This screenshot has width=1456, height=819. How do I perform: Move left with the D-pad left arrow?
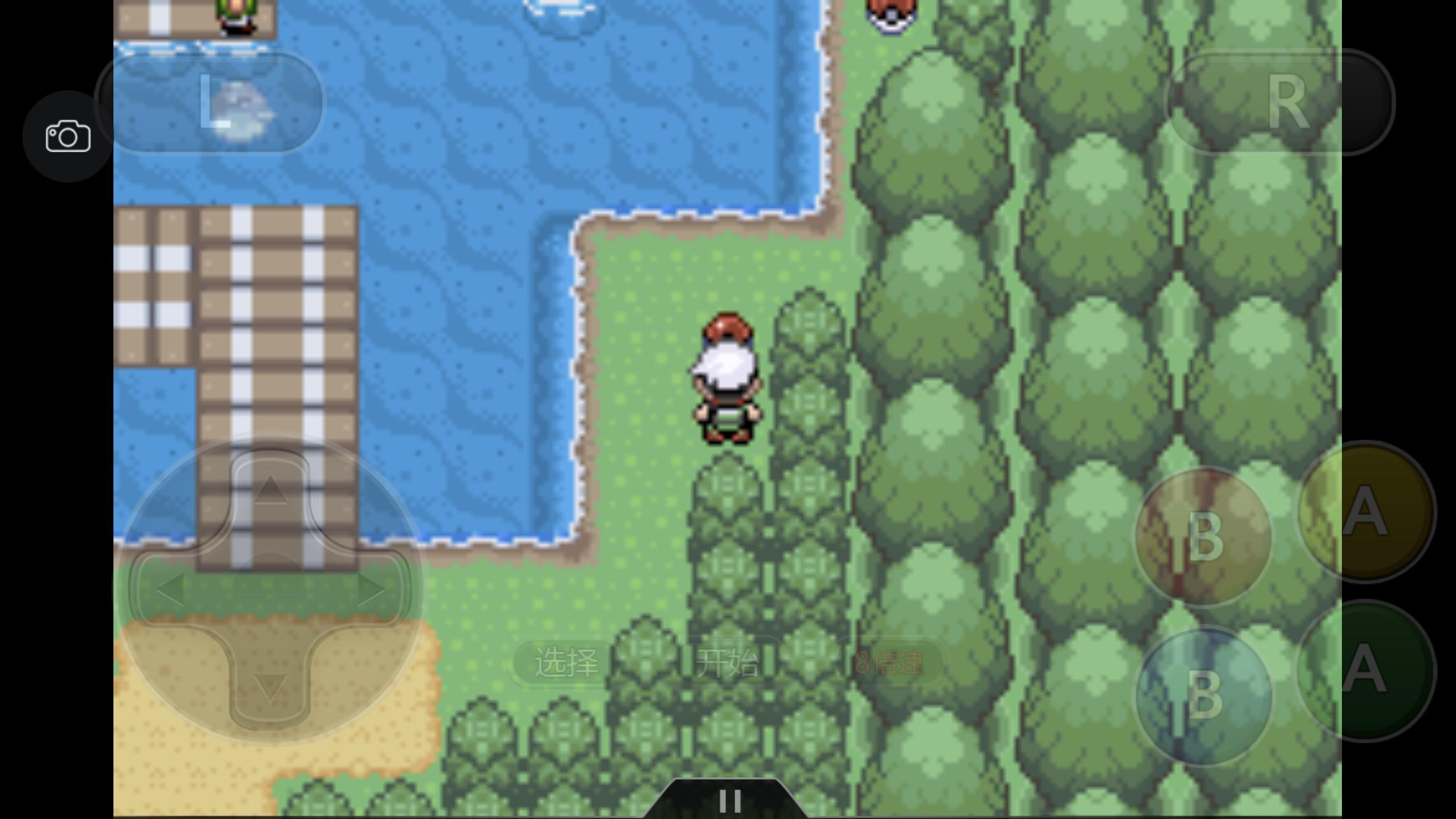point(170,589)
